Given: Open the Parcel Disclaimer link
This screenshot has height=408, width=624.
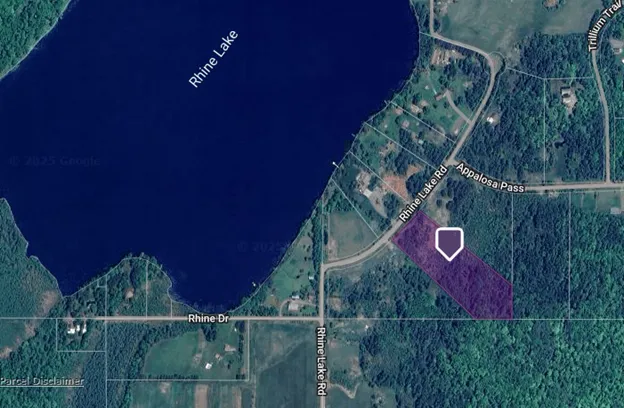Looking at the screenshot, I should 41,381.
